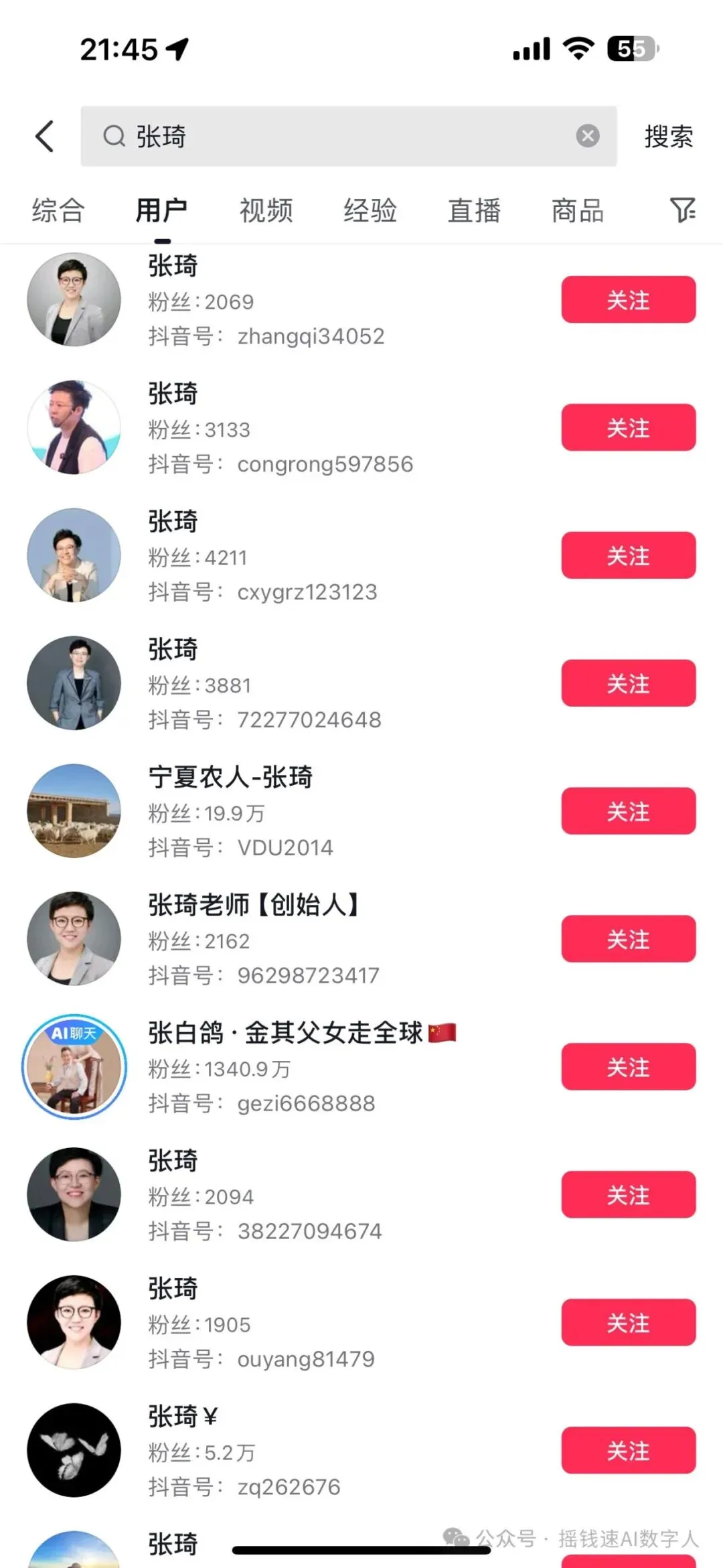723x1568 pixels.
Task: Open the profile with 抖音号 72277024648
Action: pos(268,684)
